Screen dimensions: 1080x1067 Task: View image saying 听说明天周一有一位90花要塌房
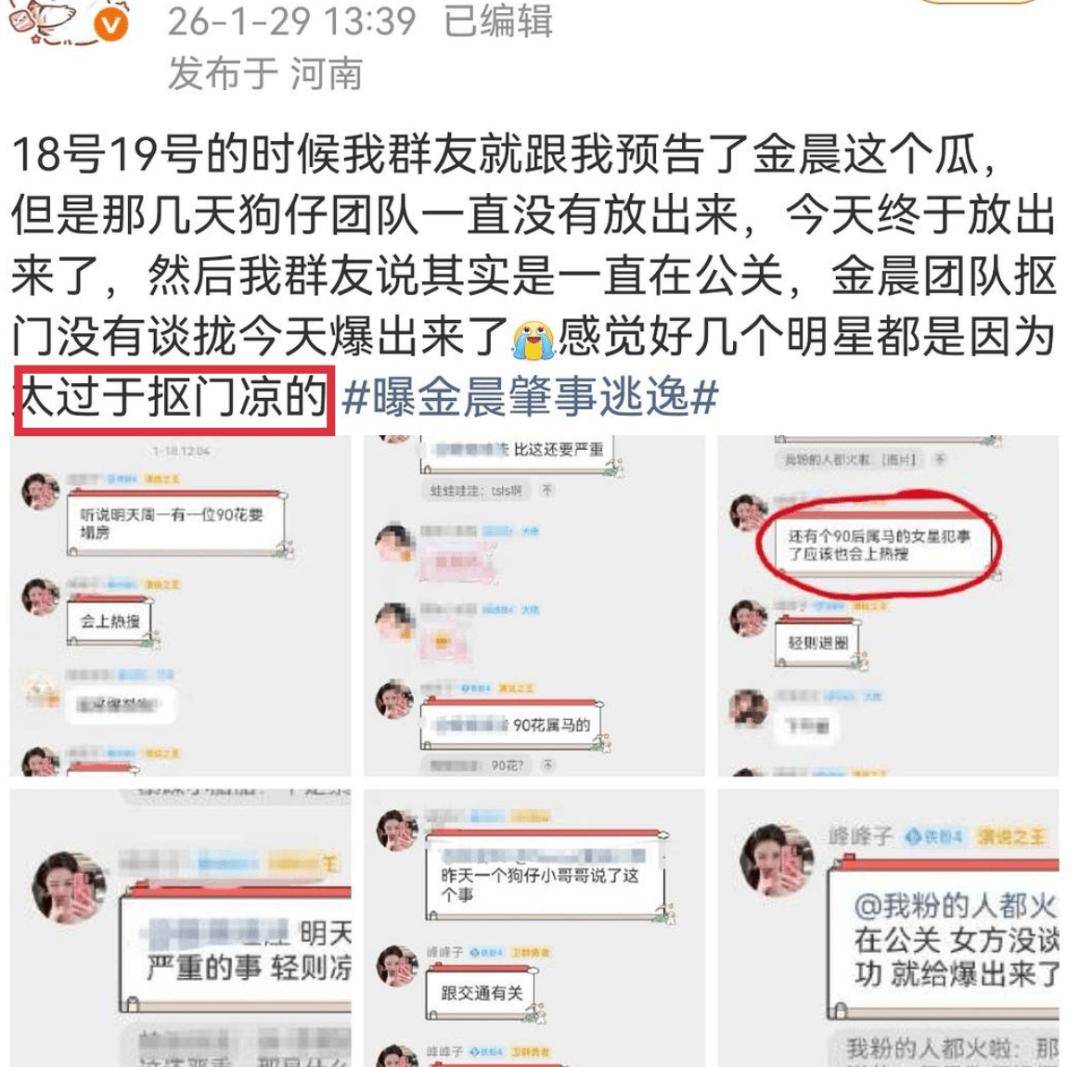180,606
